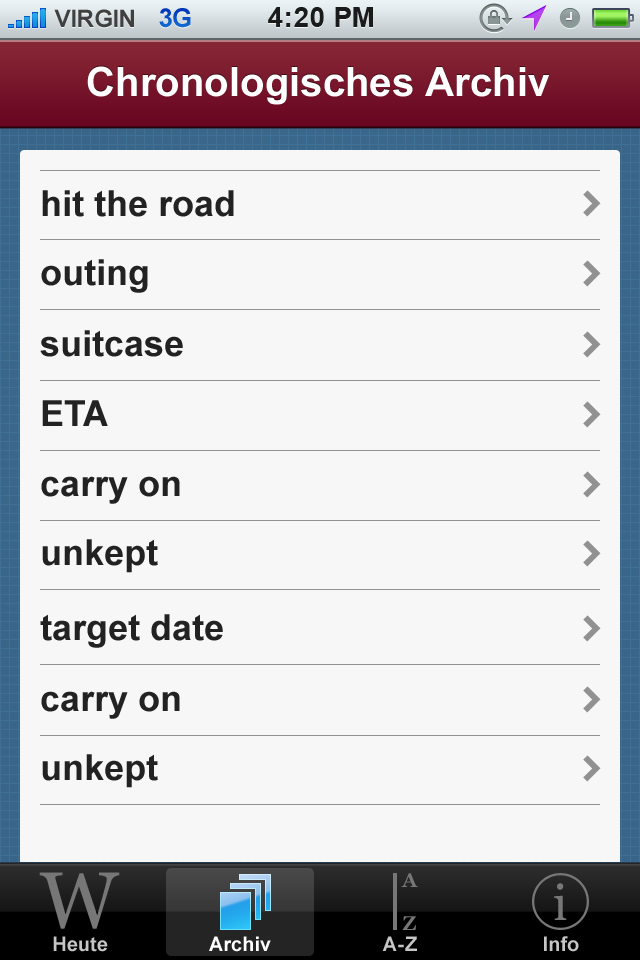Select the Archiv tab
This screenshot has width=640, height=960.
(240, 912)
